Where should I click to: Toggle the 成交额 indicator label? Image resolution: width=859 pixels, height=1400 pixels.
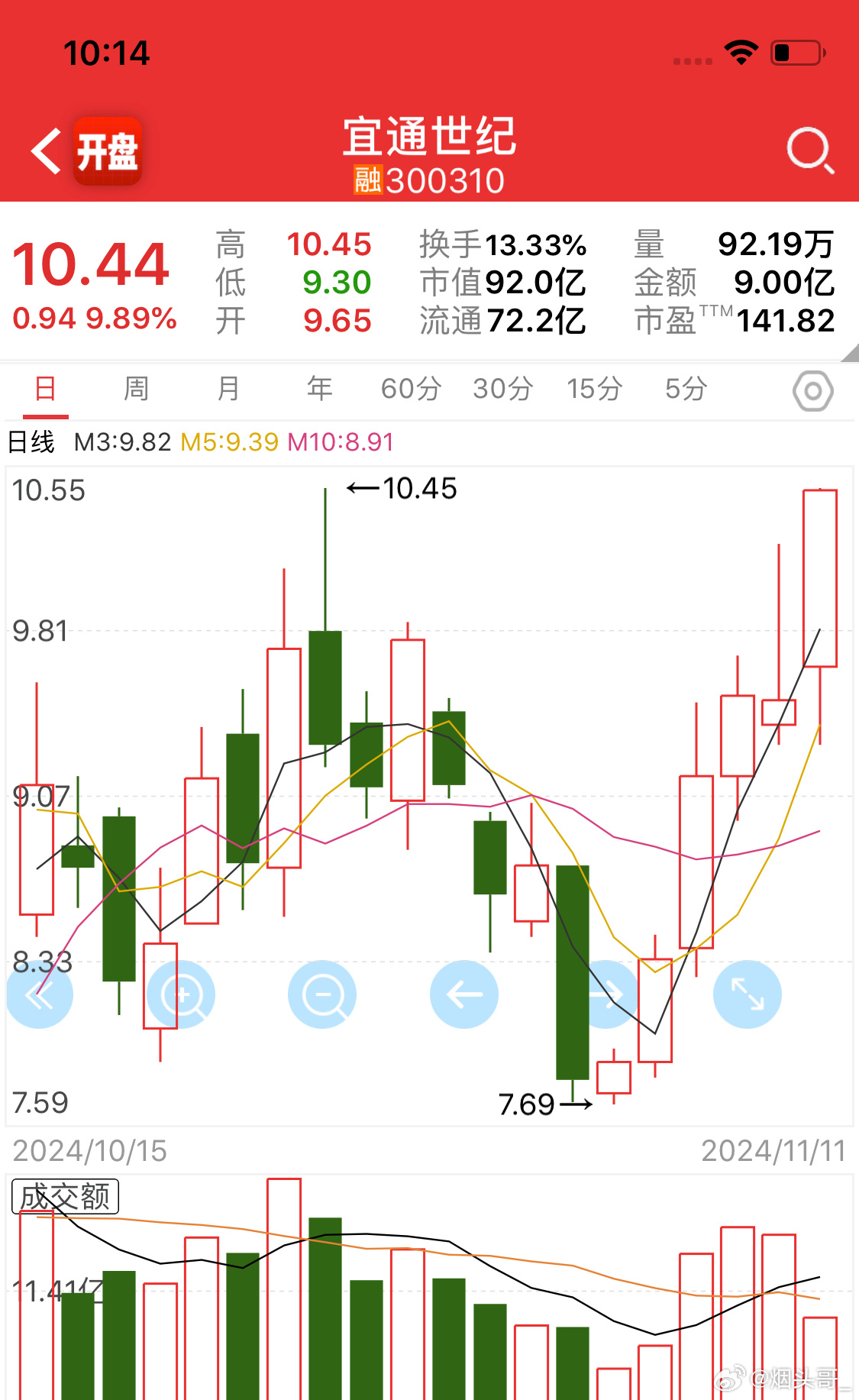[x=64, y=1195]
